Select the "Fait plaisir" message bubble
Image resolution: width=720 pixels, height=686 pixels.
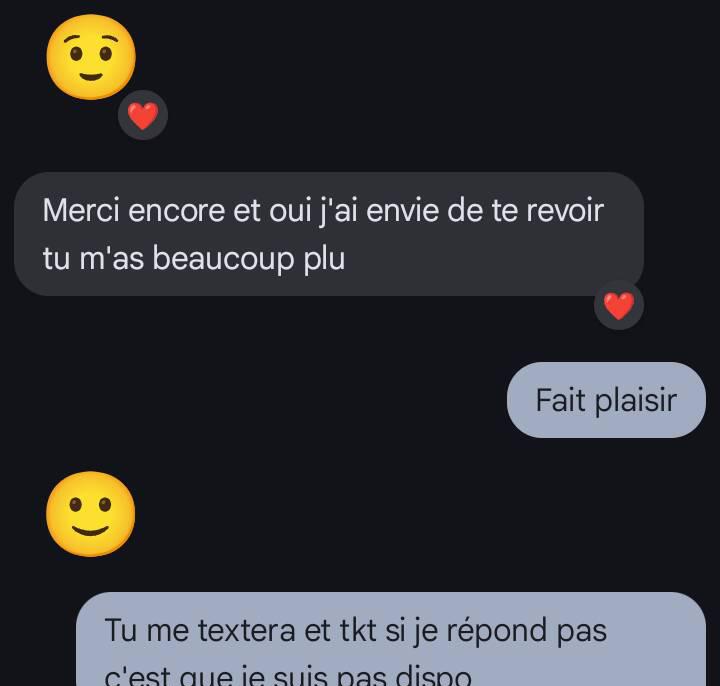pos(606,400)
